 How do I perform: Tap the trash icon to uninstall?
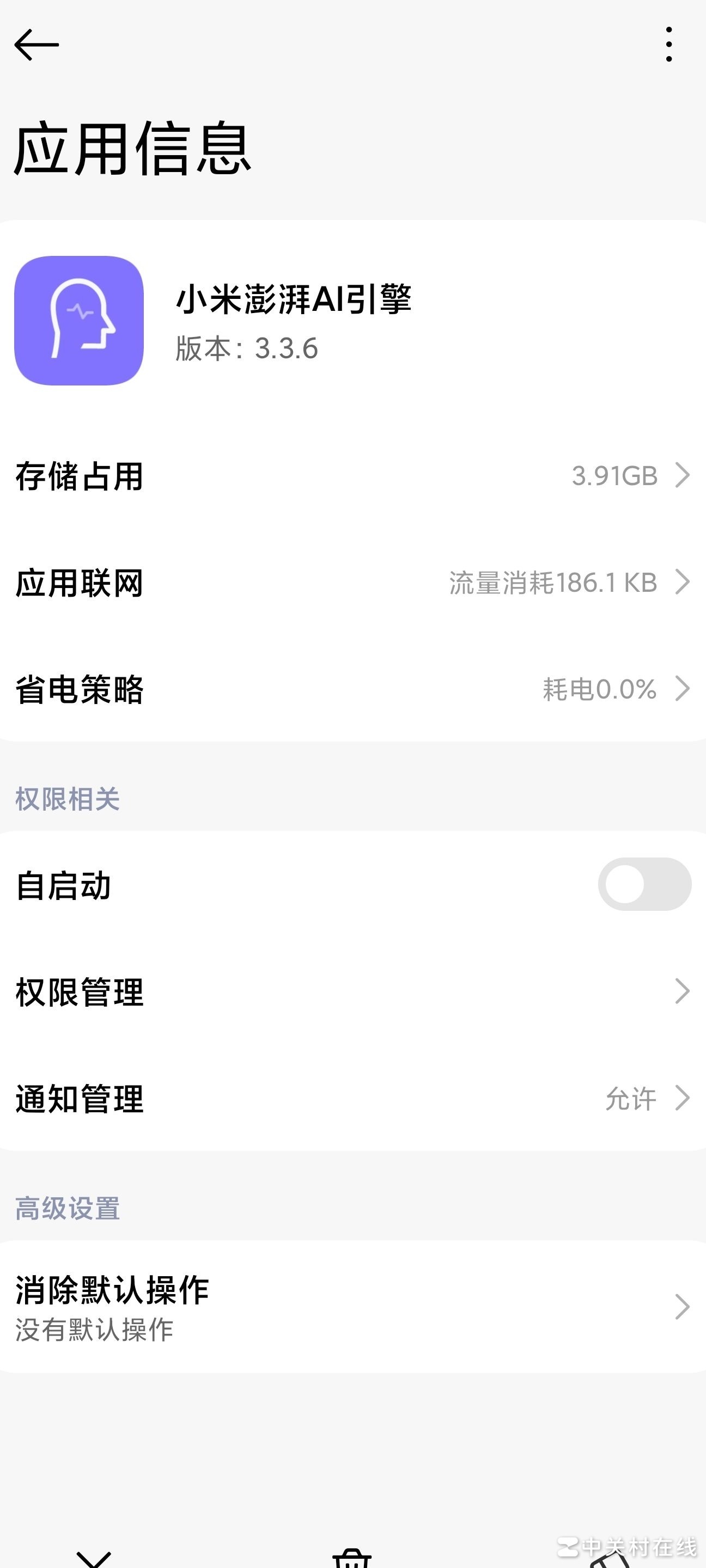(352, 1557)
